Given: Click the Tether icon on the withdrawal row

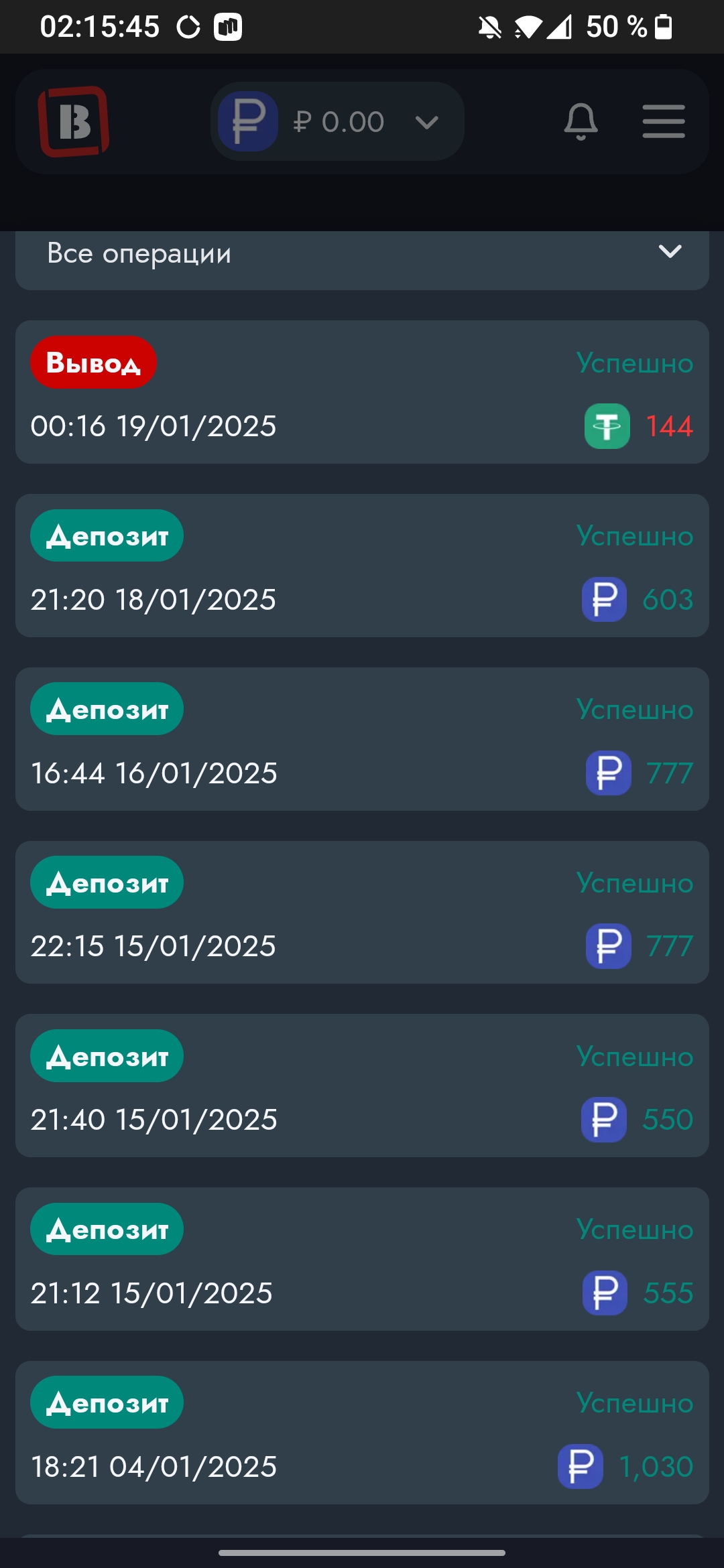Looking at the screenshot, I should [605, 425].
